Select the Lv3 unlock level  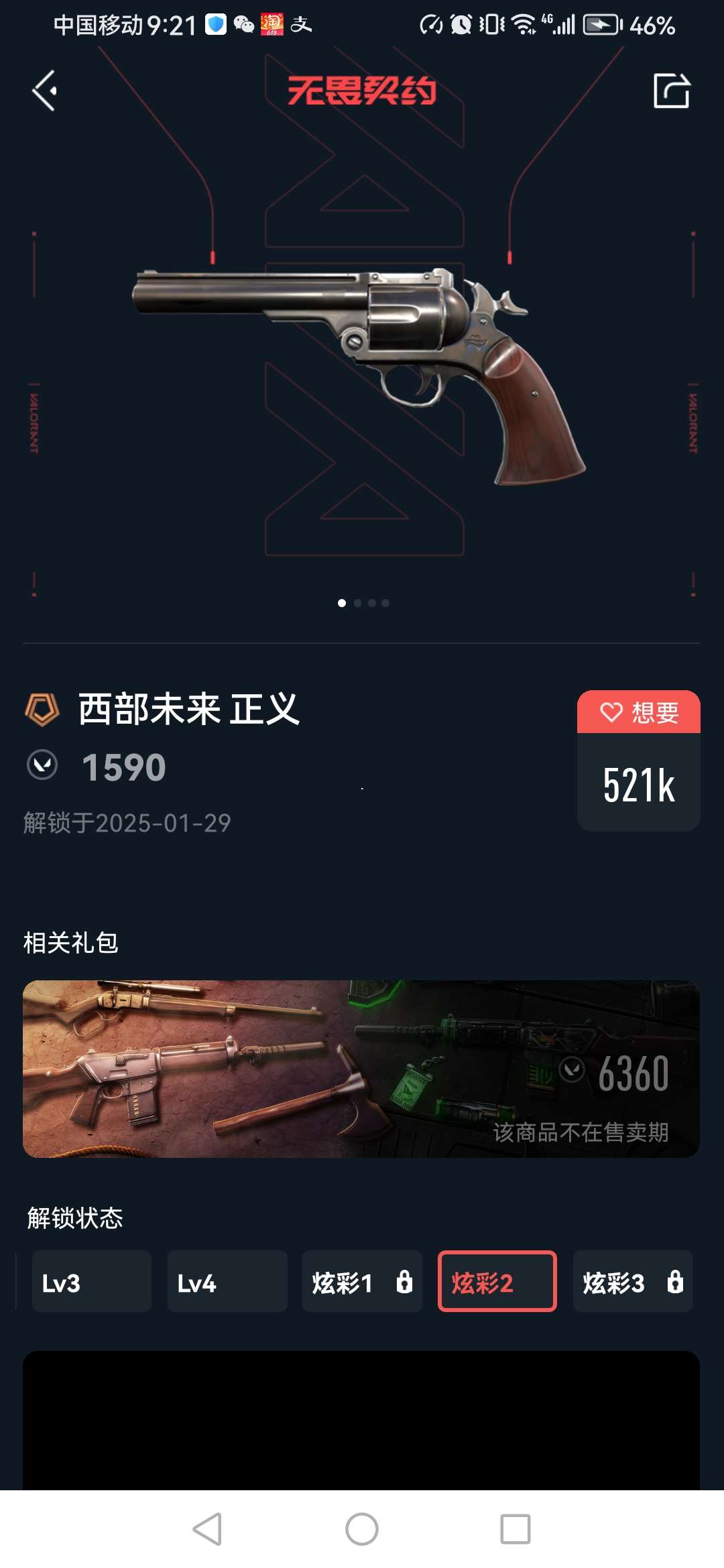click(x=91, y=1281)
